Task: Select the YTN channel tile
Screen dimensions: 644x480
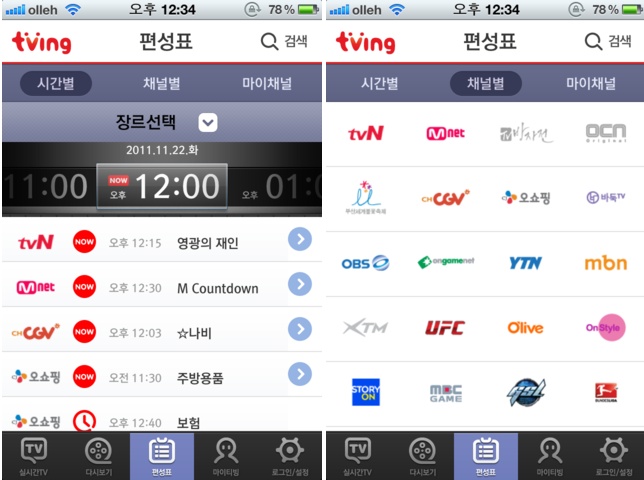Action: 525,263
